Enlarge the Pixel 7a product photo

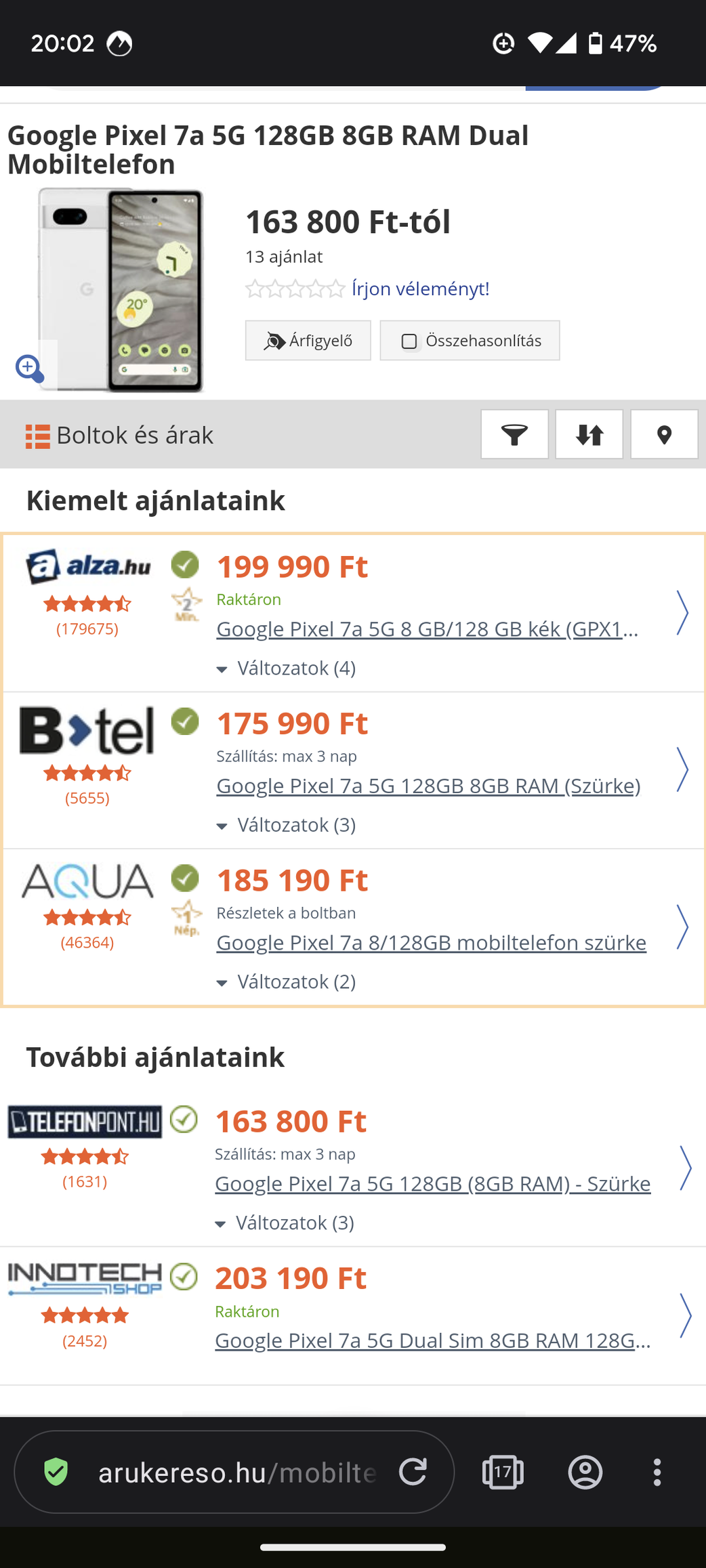(30, 368)
